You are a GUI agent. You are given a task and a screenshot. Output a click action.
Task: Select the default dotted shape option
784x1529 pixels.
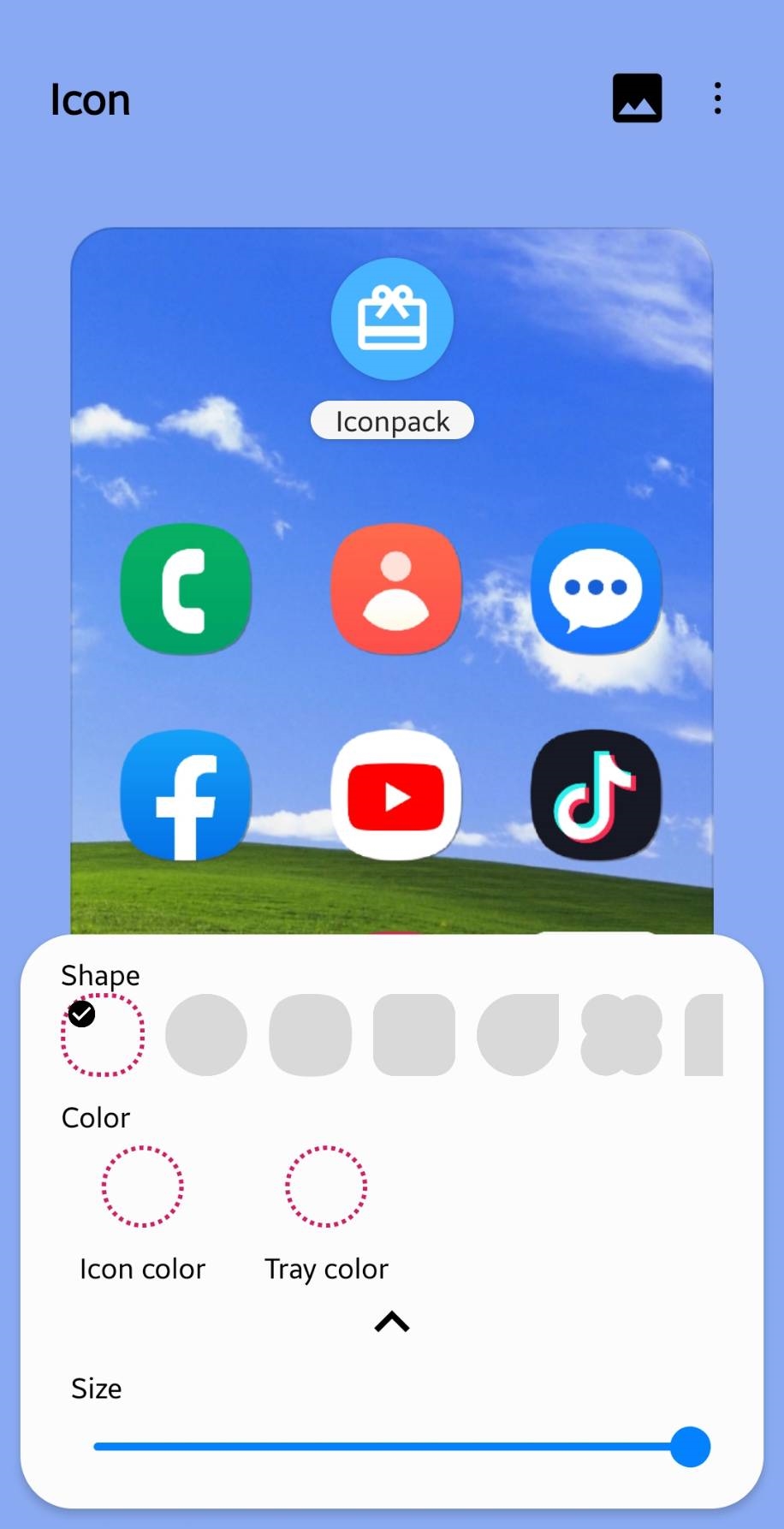click(103, 1035)
